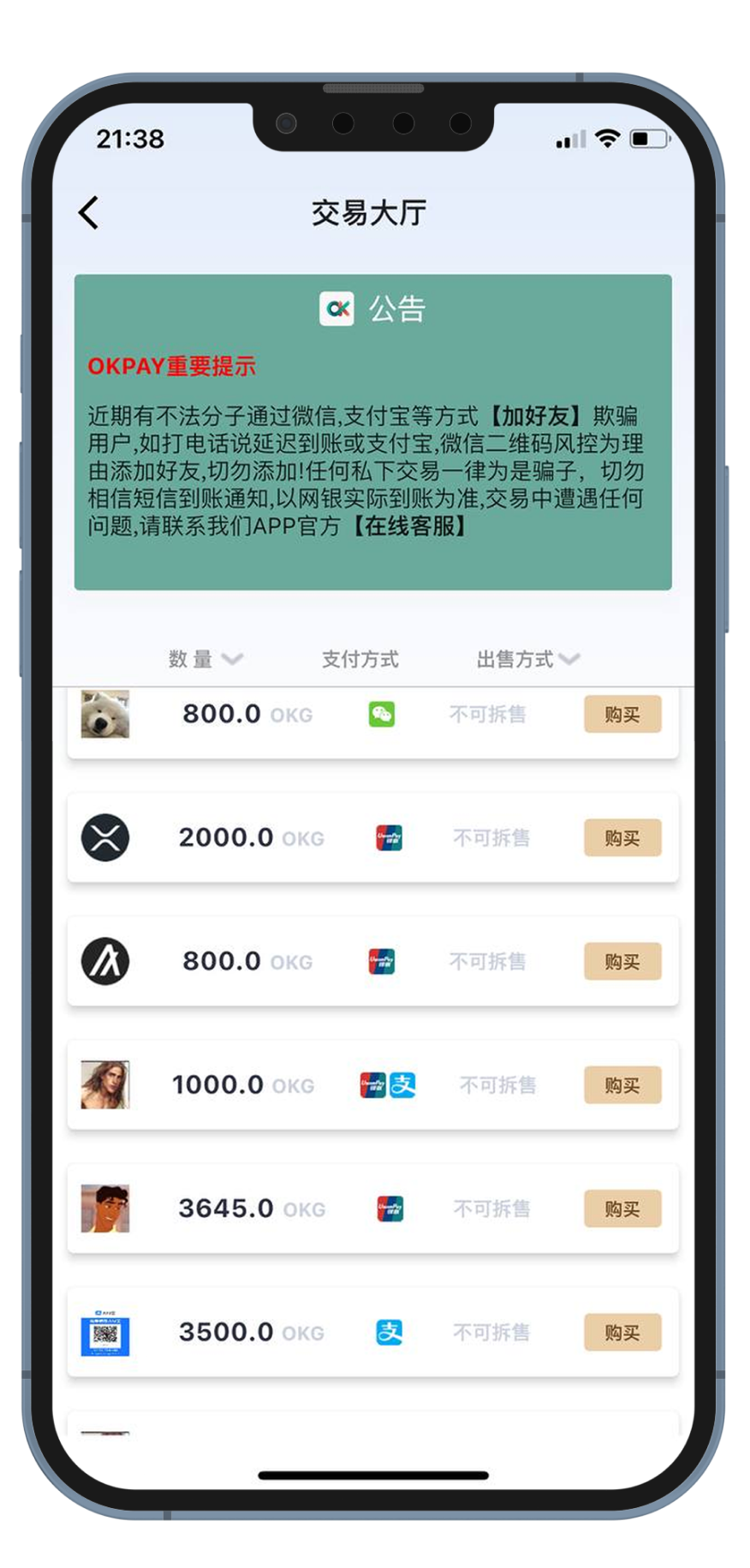Tap 购买 on the 2000.0 OKG offer

coord(622,838)
